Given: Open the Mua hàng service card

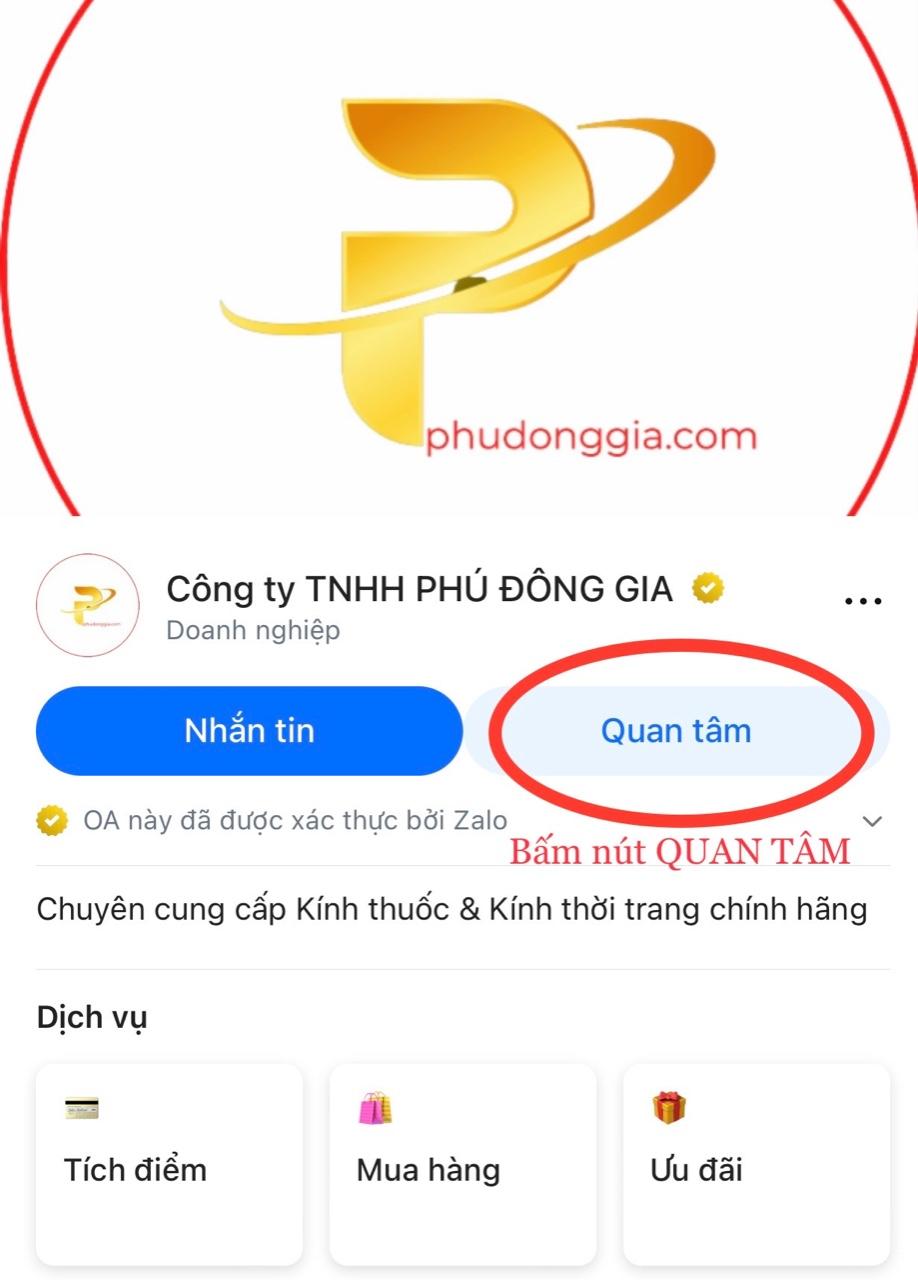Looking at the screenshot, I should coord(462,1165).
